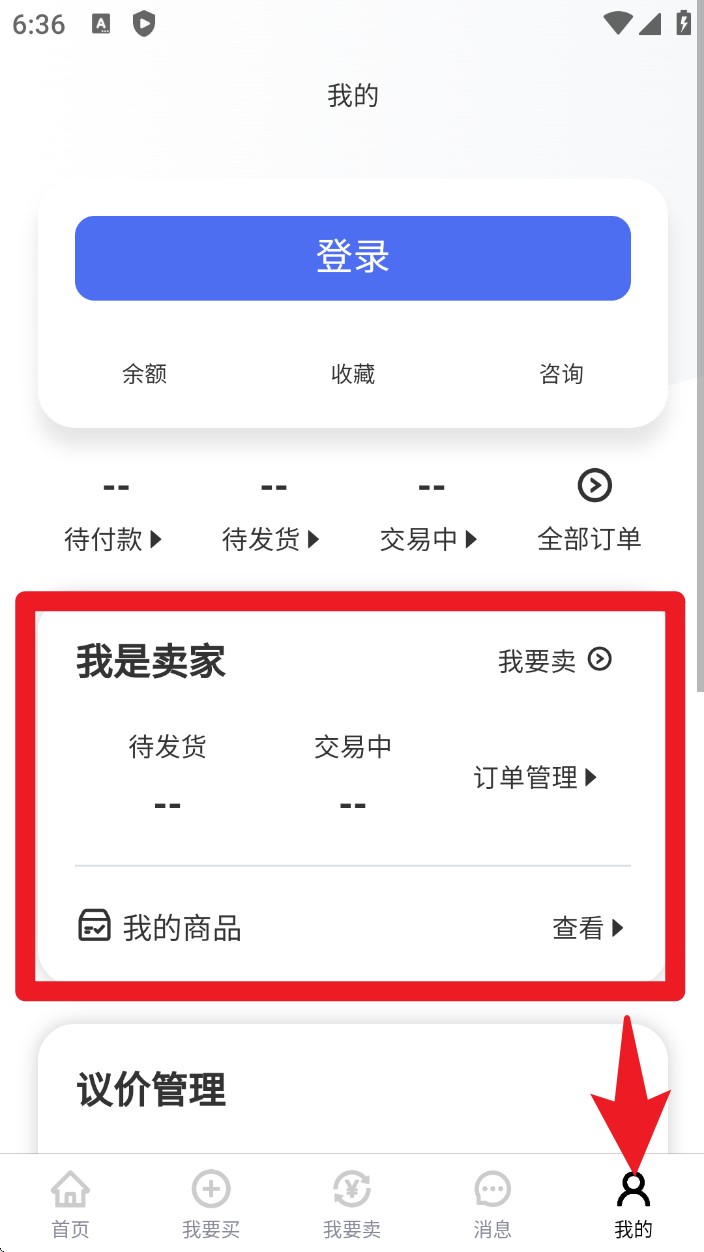Select the 我的 profile tab
Viewport: 704px width, 1252px height.
coord(633,1204)
